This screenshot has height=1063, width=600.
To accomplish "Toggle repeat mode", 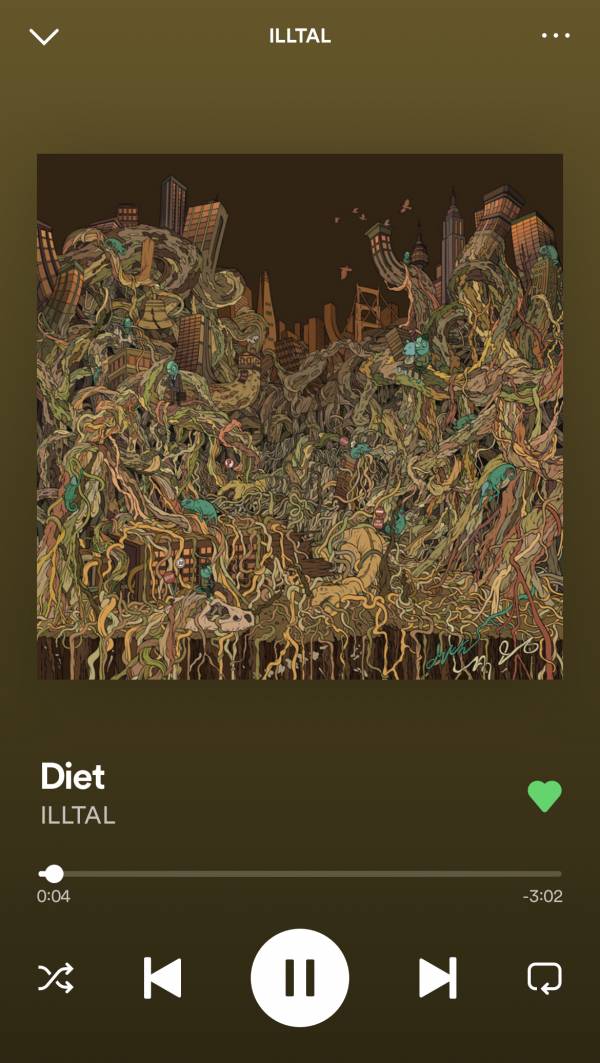I will pyautogui.click(x=545, y=977).
